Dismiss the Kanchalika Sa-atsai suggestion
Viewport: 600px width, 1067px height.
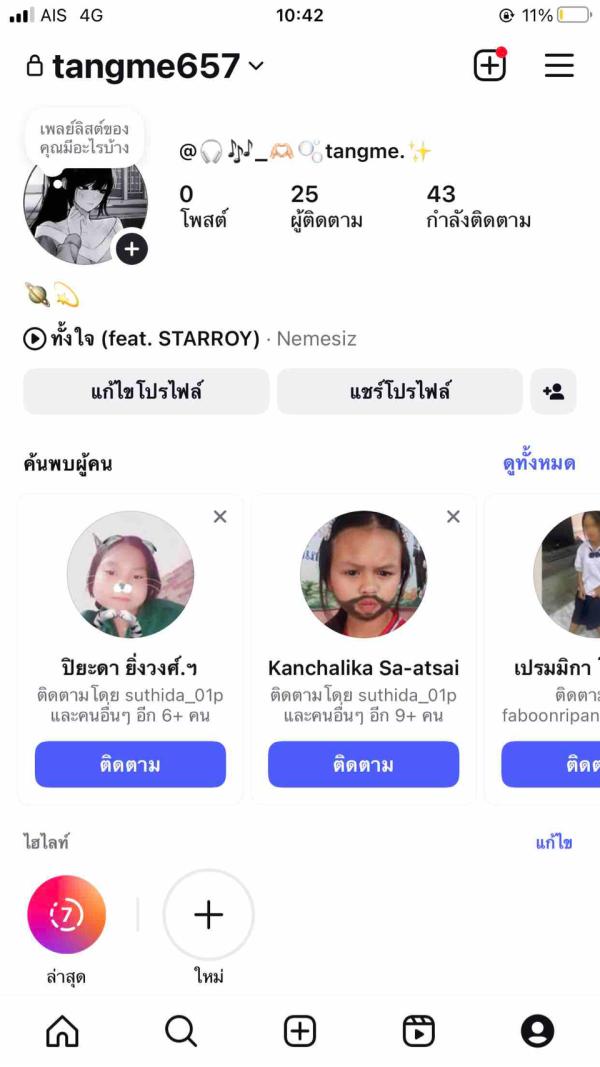click(x=453, y=516)
